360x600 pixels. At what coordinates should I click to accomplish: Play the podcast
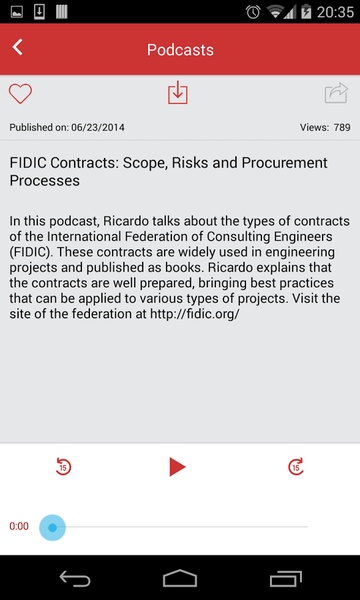click(177, 467)
